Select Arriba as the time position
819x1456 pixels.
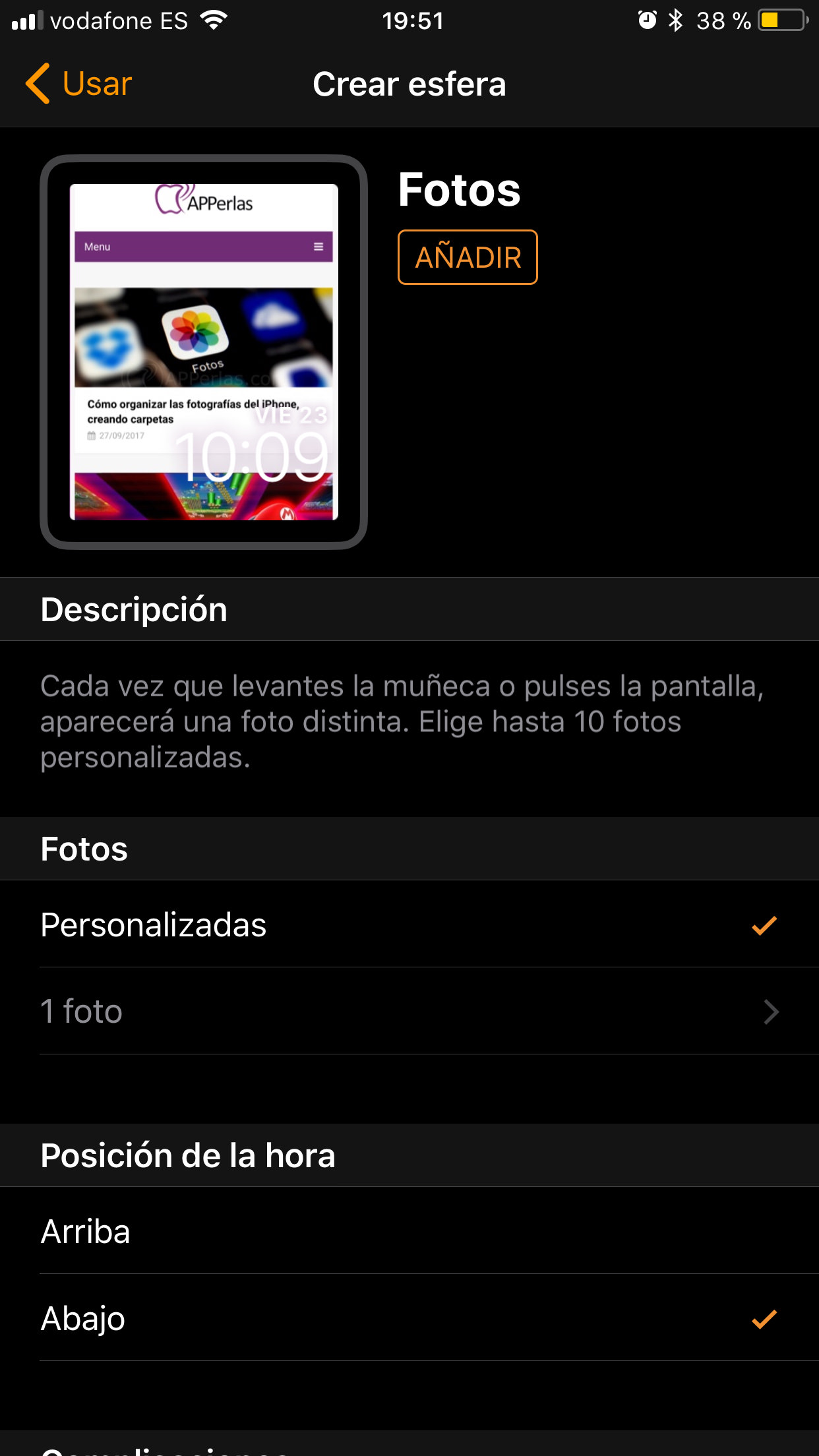pyautogui.click(x=86, y=1230)
